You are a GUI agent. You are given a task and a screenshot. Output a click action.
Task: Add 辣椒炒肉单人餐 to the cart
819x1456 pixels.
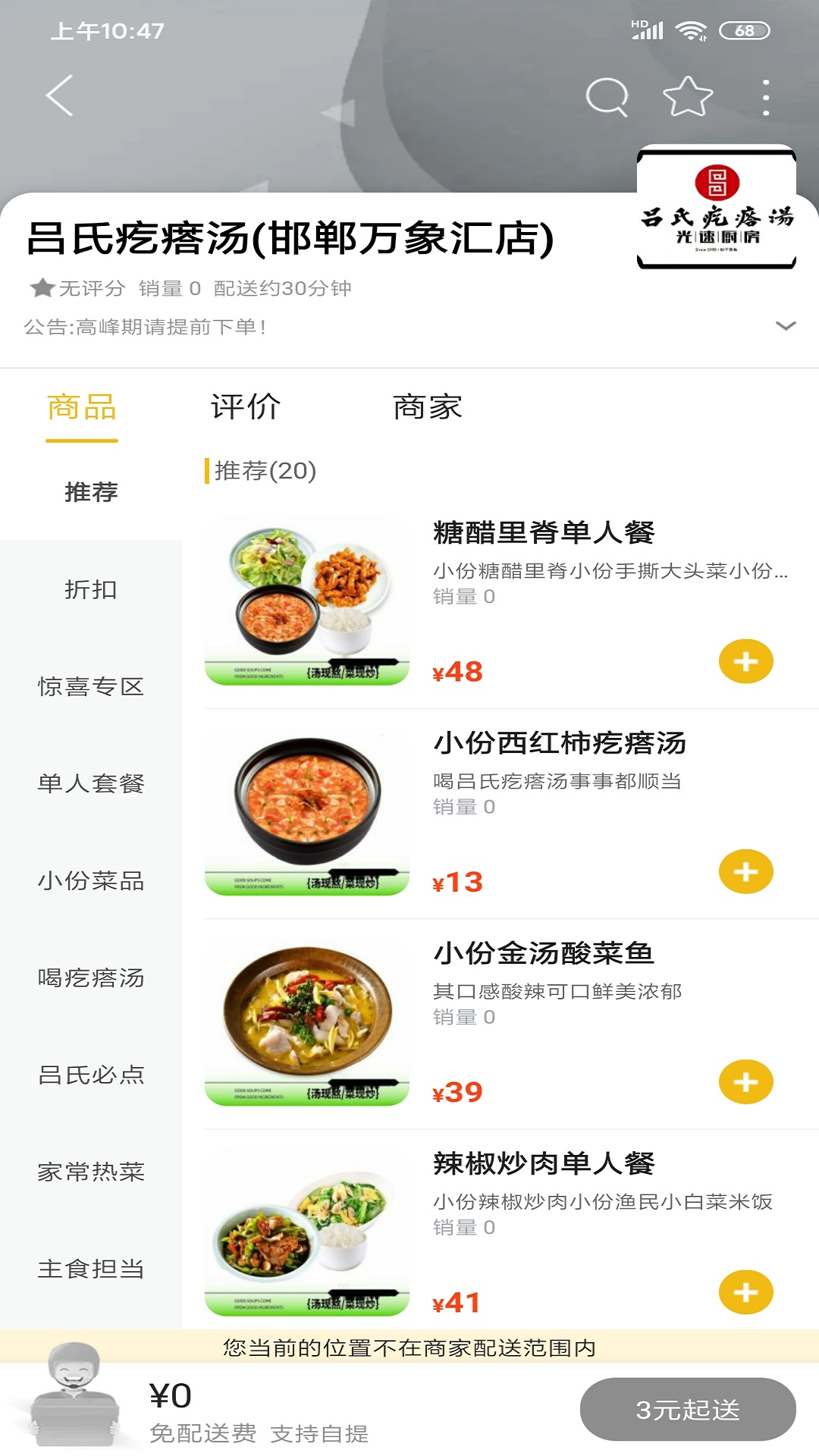click(746, 1291)
